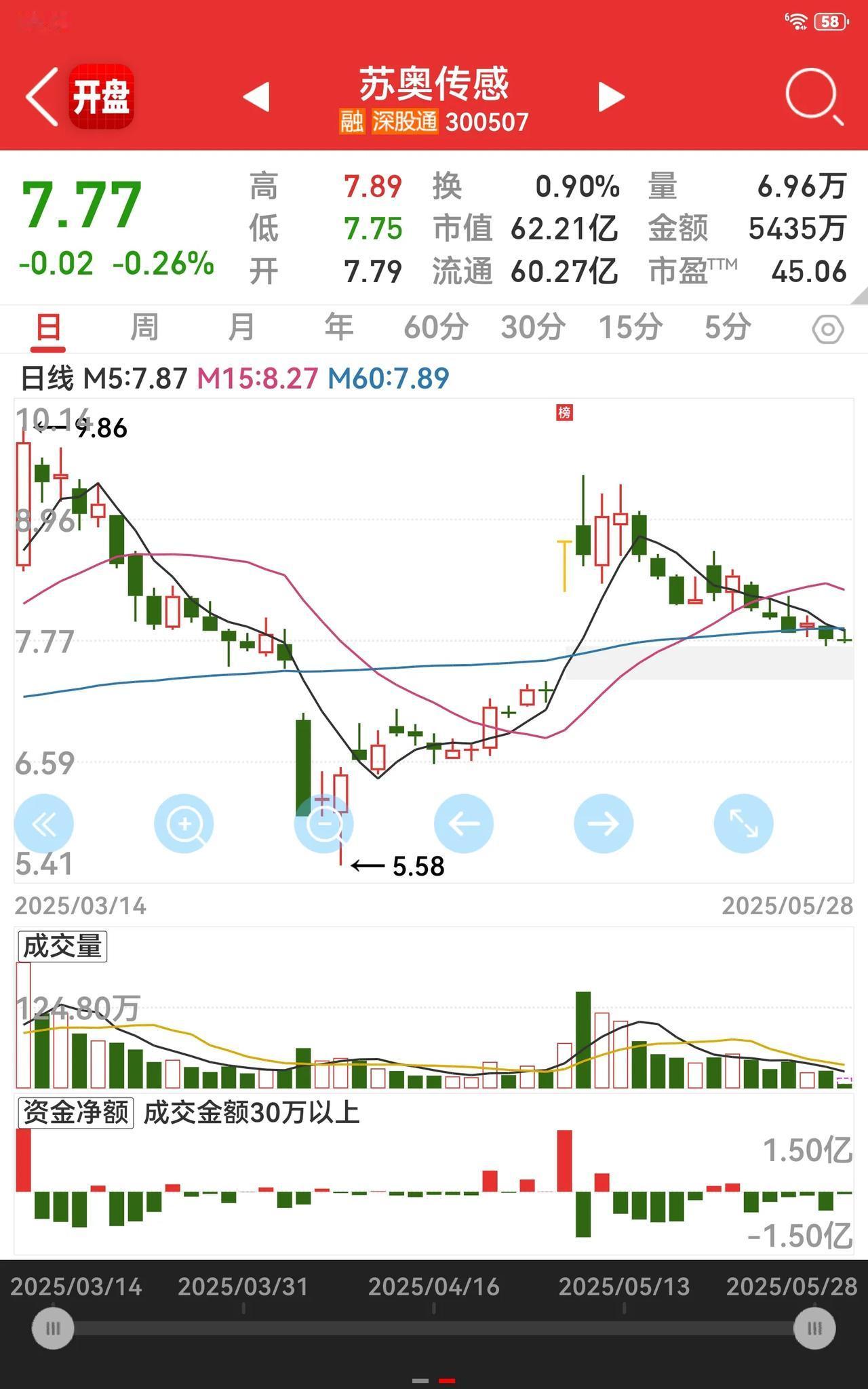The width and height of the screenshot is (868, 1389).
Task: Show the 60分 chart
Action: tap(435, 328)
